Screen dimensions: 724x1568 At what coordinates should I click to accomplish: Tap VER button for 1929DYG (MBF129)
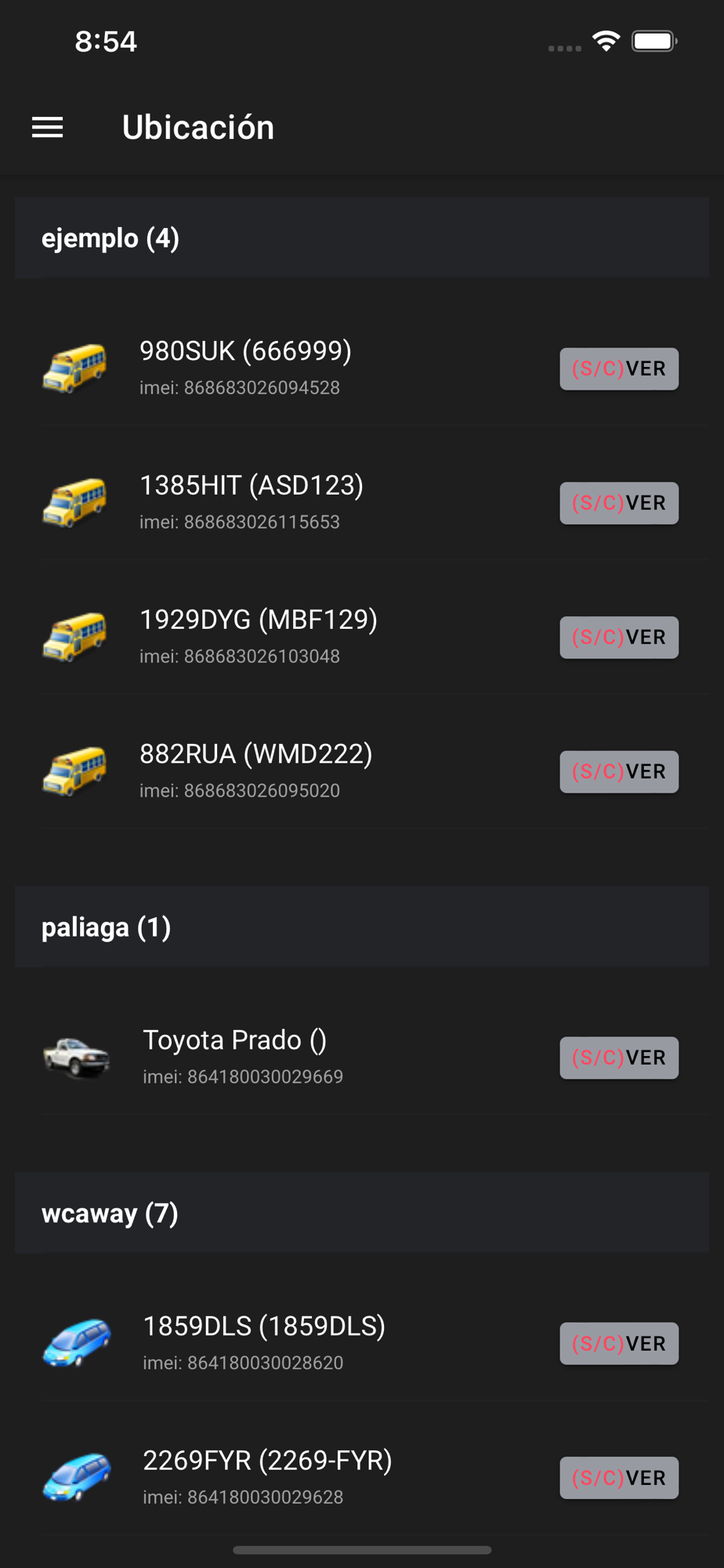pyautogui.click(x=618, y=637)
